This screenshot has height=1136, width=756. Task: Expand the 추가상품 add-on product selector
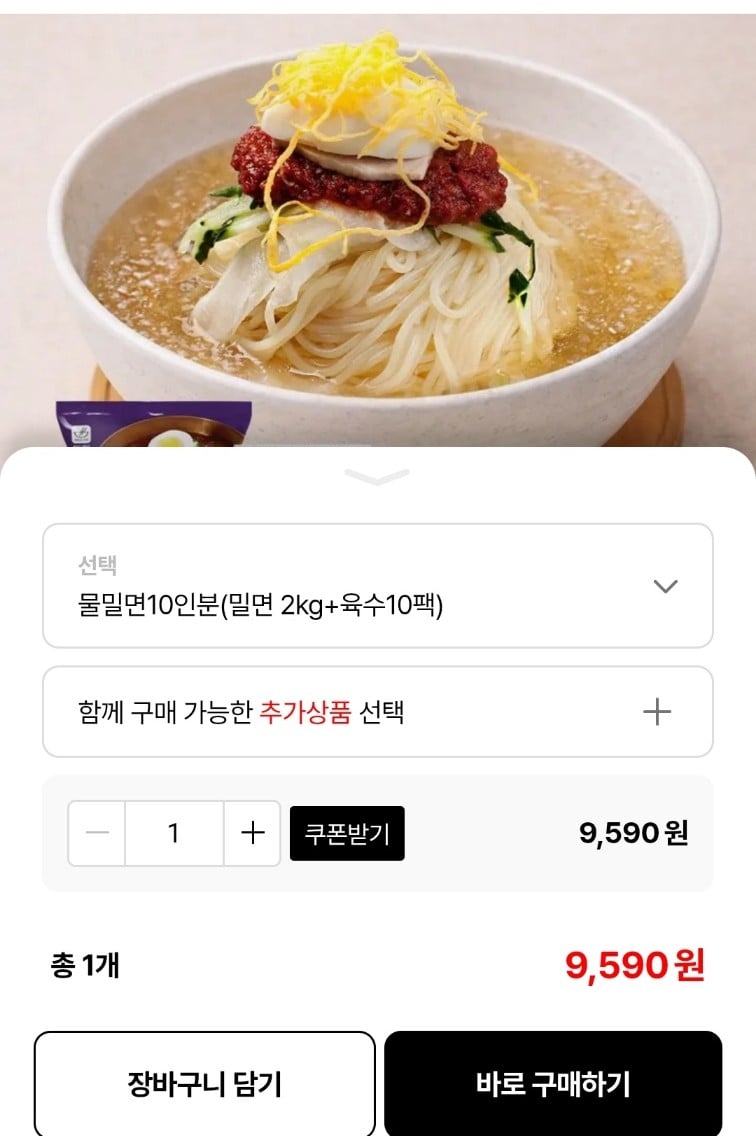(x=378, y=712)
